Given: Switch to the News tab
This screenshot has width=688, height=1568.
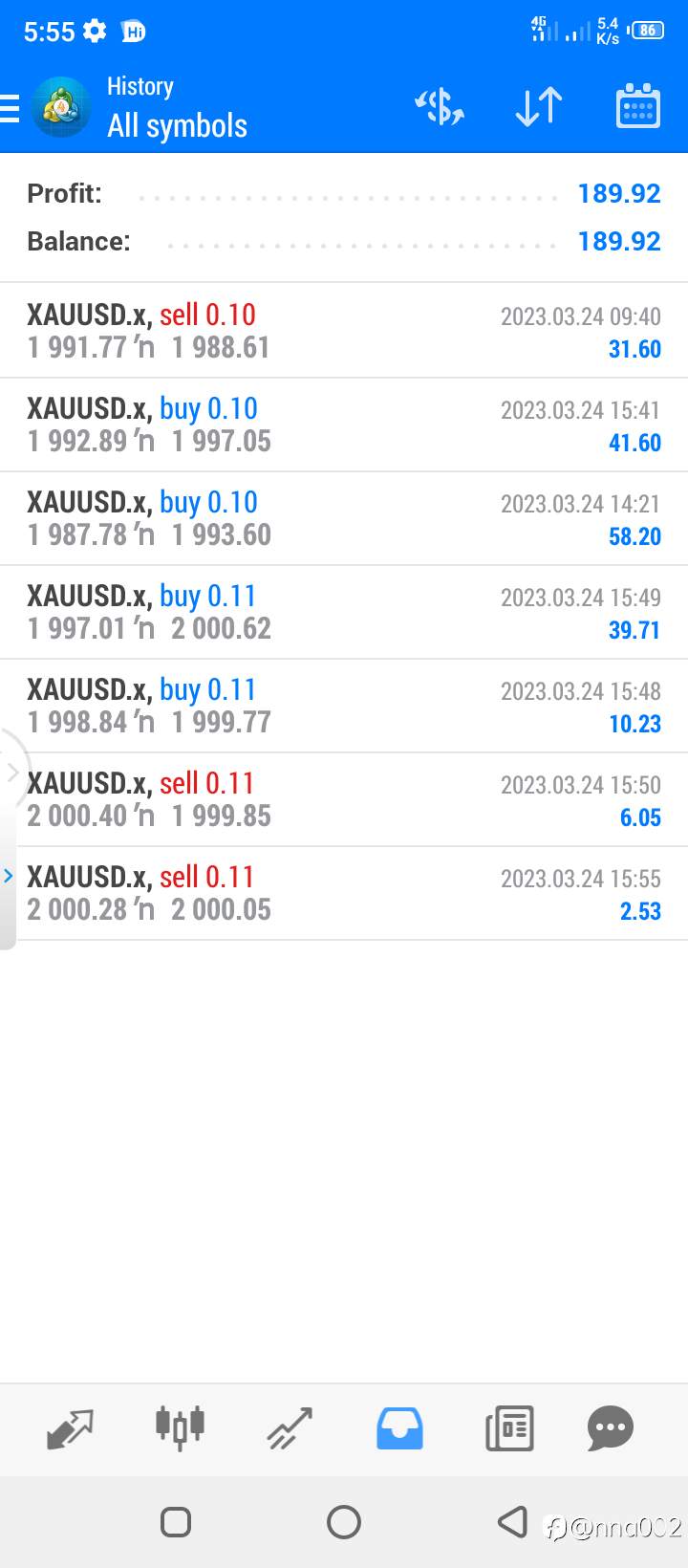Looking at the screenshot, I should (x=509, y=1429).
